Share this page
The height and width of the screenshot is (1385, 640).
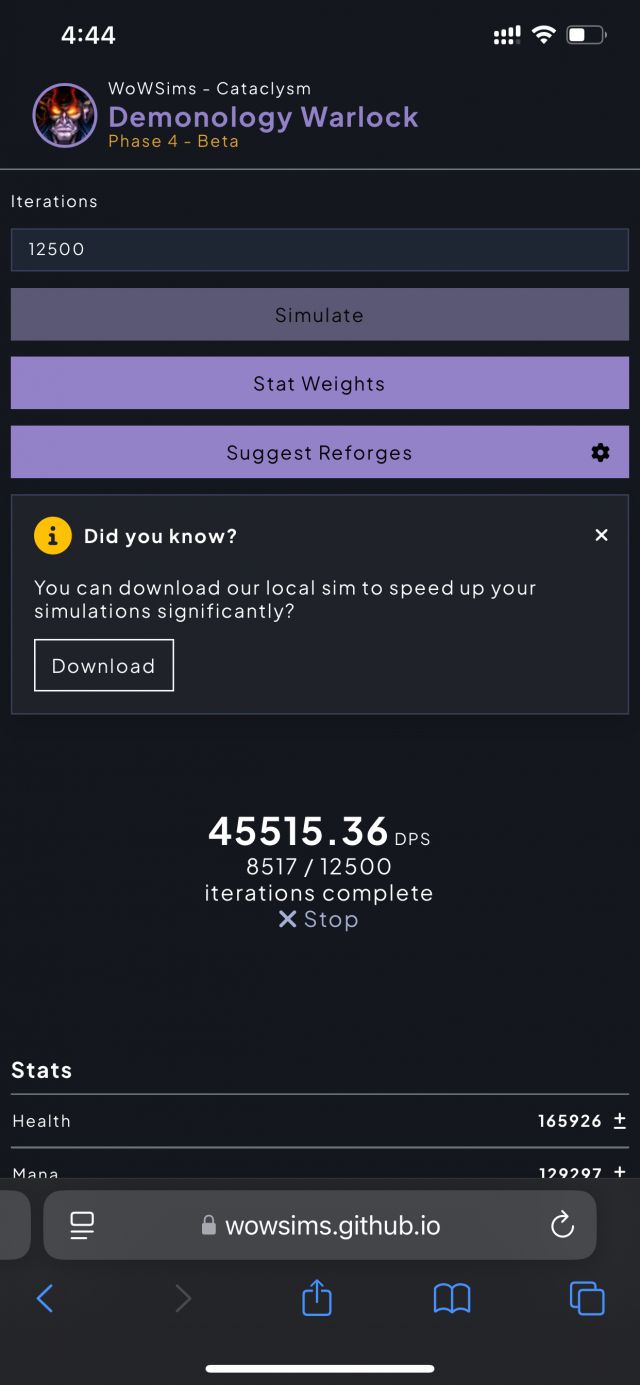pyautogui.click(x=316, y=1298)
